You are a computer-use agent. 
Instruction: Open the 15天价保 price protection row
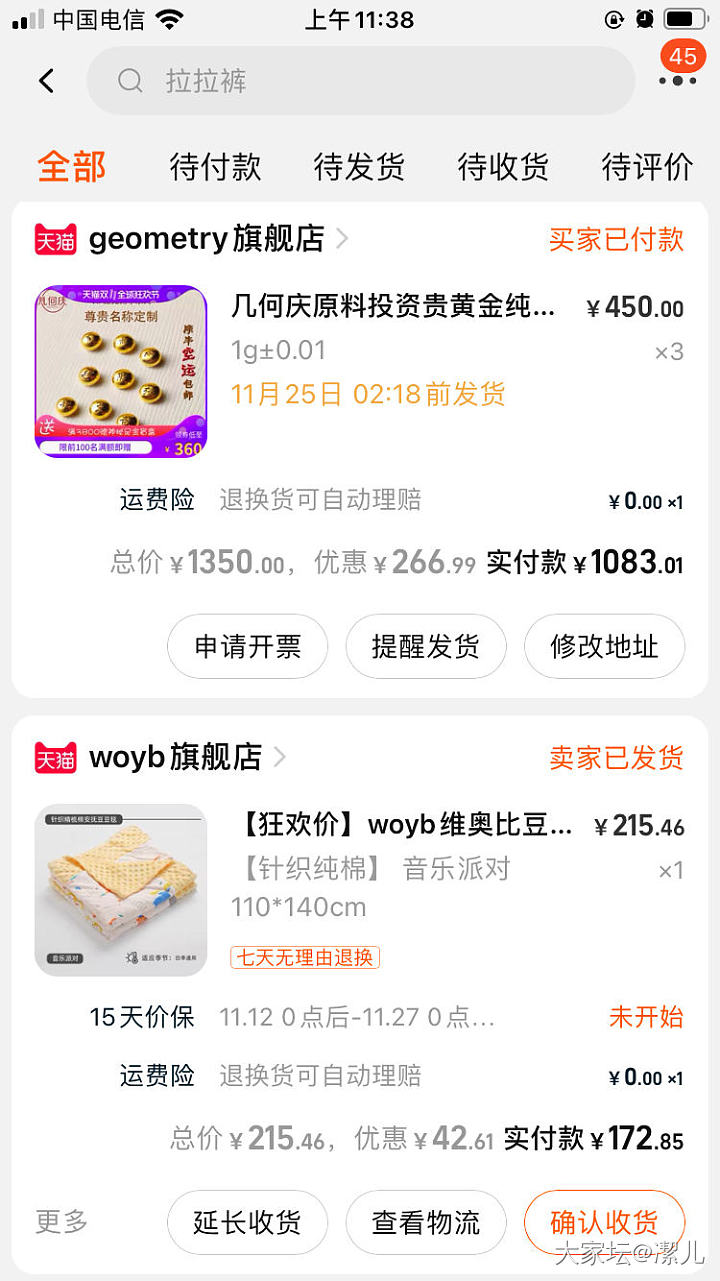click(360, 1018)
